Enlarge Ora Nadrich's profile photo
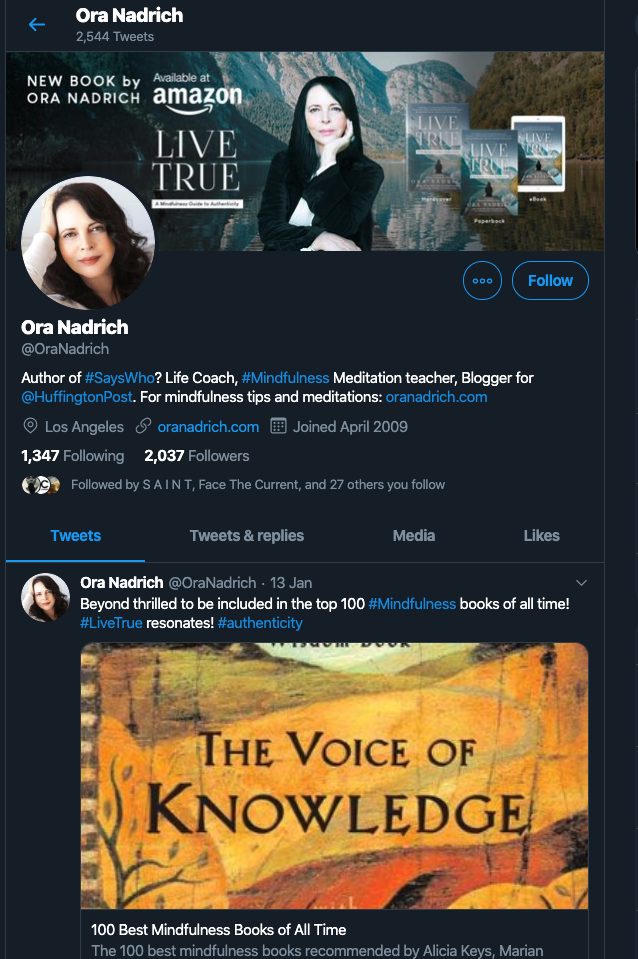638x959 pixels. tap(88, 243)
